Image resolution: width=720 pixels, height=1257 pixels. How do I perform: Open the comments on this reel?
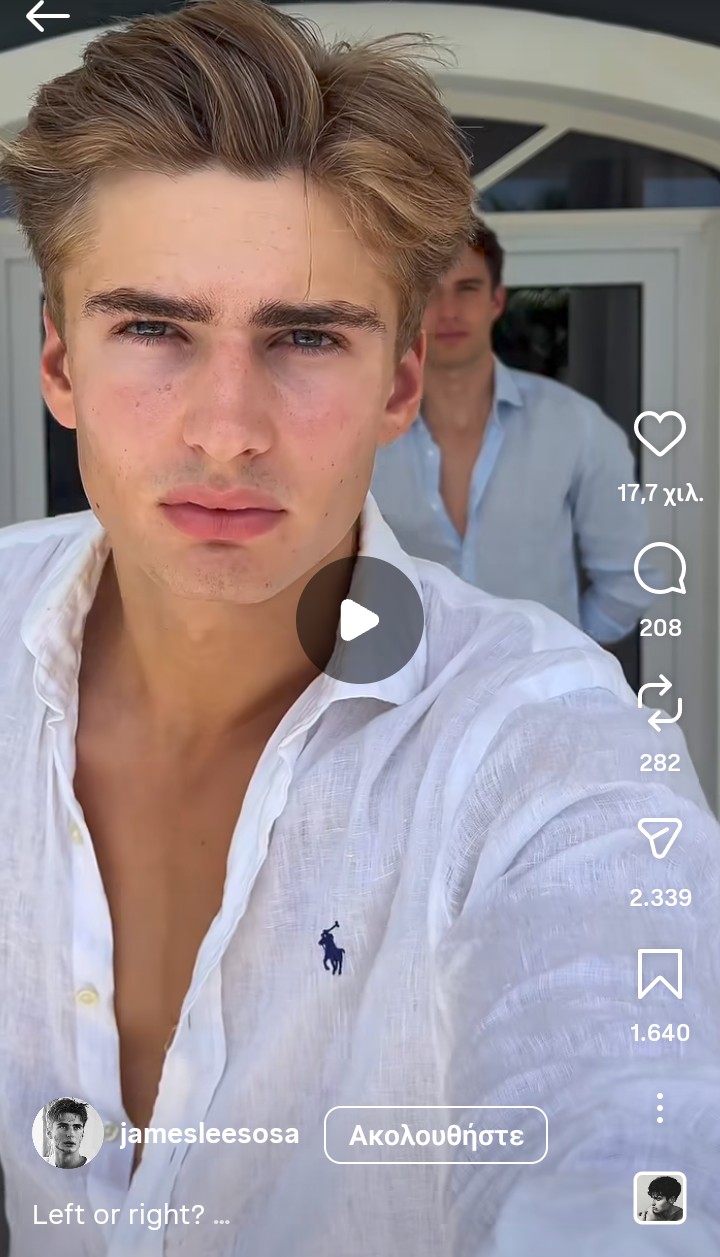(x=660, y=570)
